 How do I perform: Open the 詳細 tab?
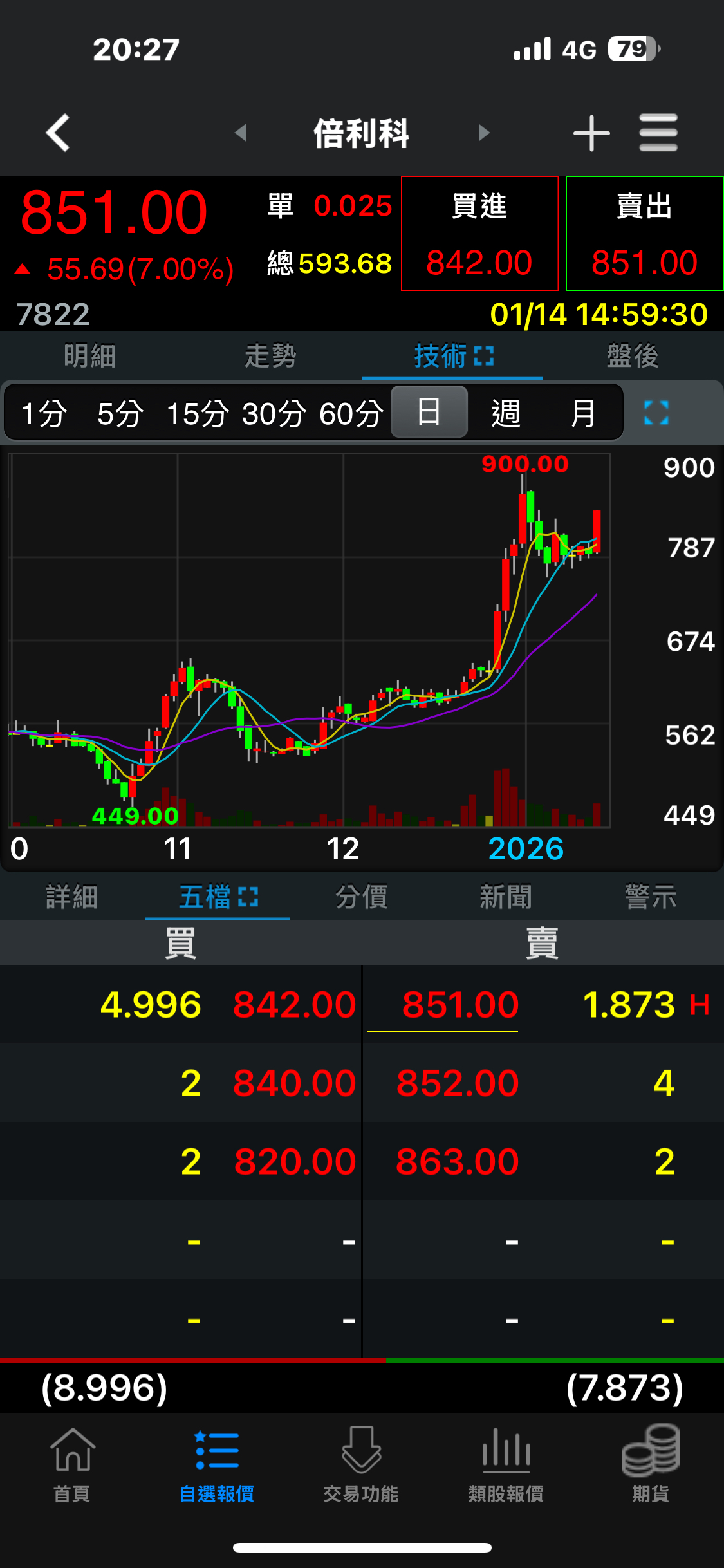click(x=71, y=897)
